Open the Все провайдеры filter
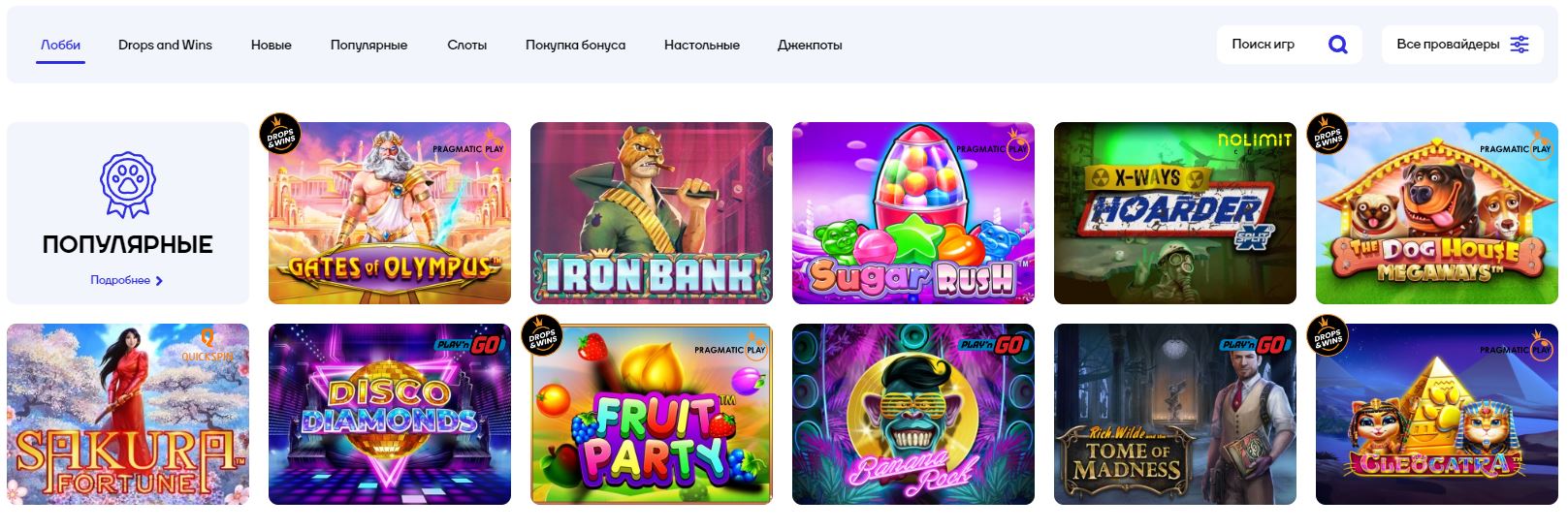The width and height of the screenshot is (1568, 531). pos(1461,45)
